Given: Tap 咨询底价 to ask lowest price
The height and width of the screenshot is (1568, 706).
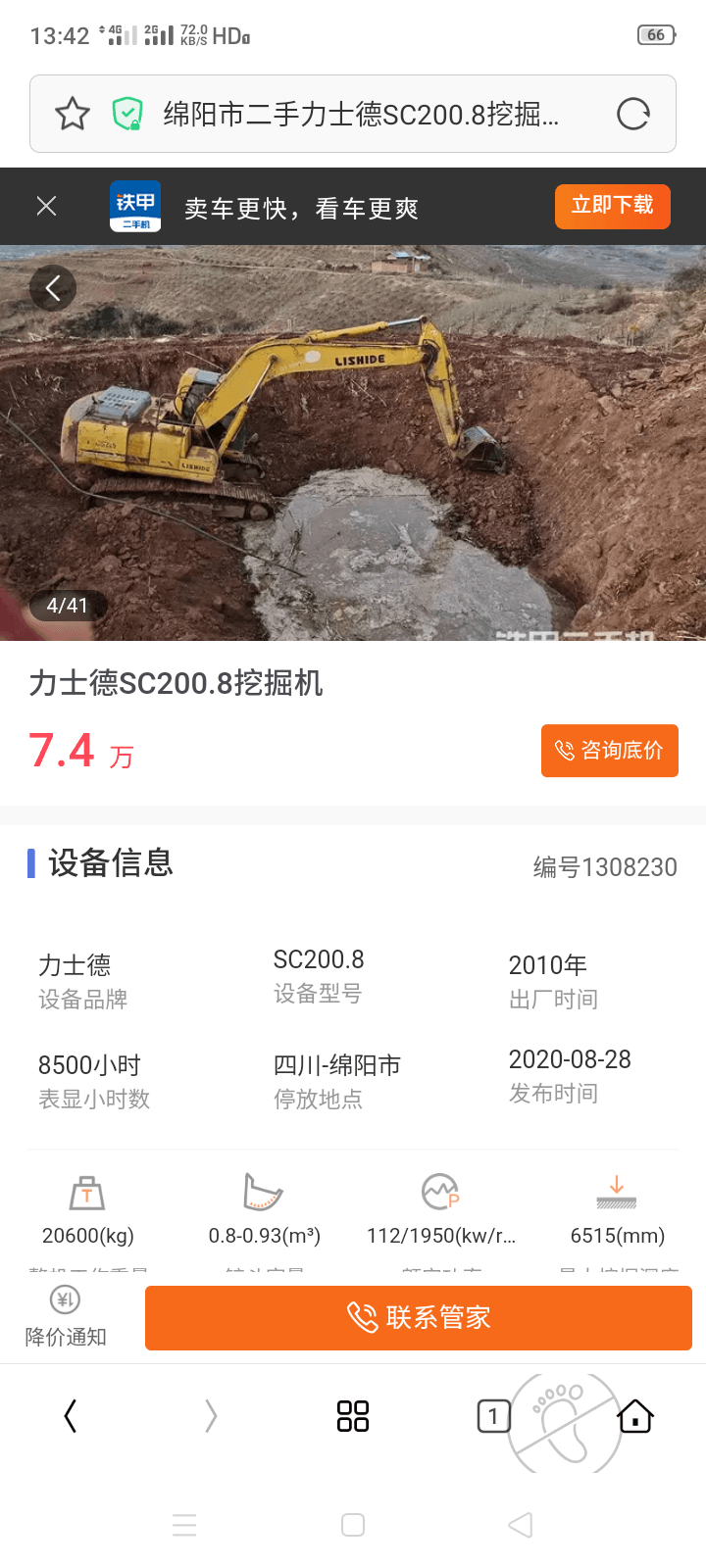Looking at the screenshot, I should tap(609, 751).
